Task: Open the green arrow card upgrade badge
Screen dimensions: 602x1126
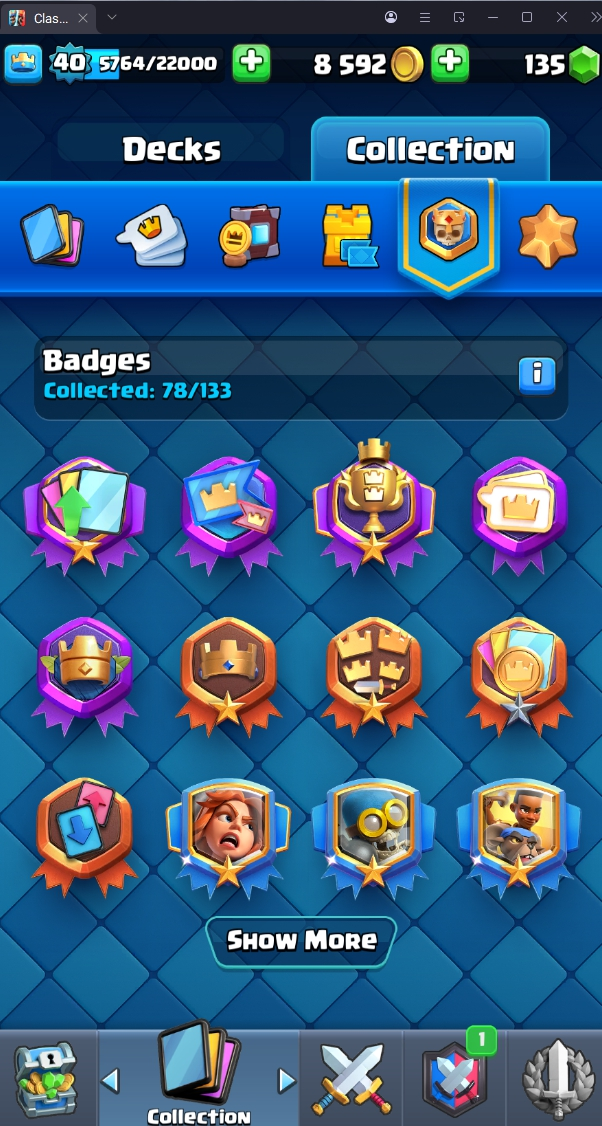Action: point(84,510)
